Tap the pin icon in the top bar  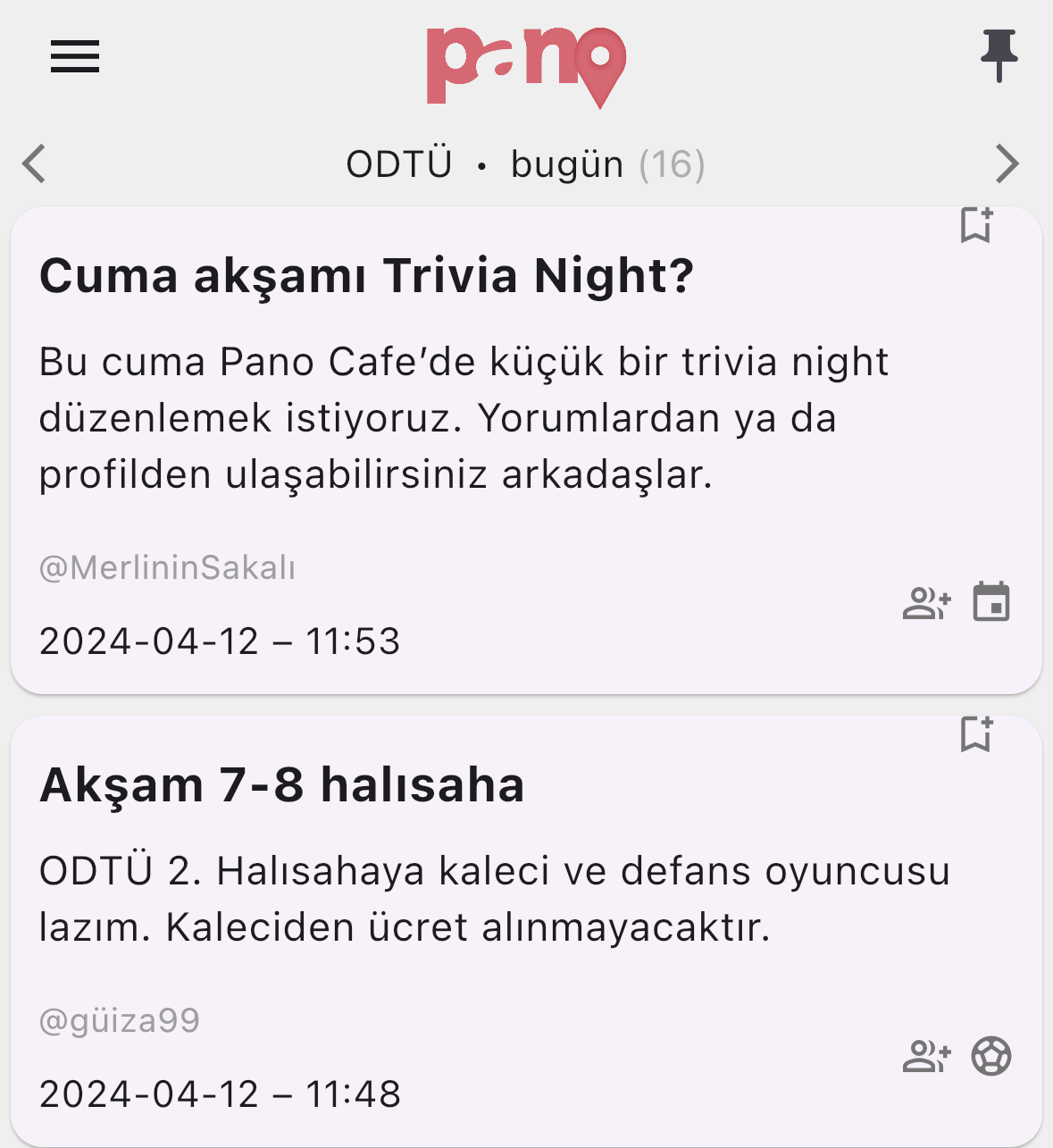pos(999,56)
